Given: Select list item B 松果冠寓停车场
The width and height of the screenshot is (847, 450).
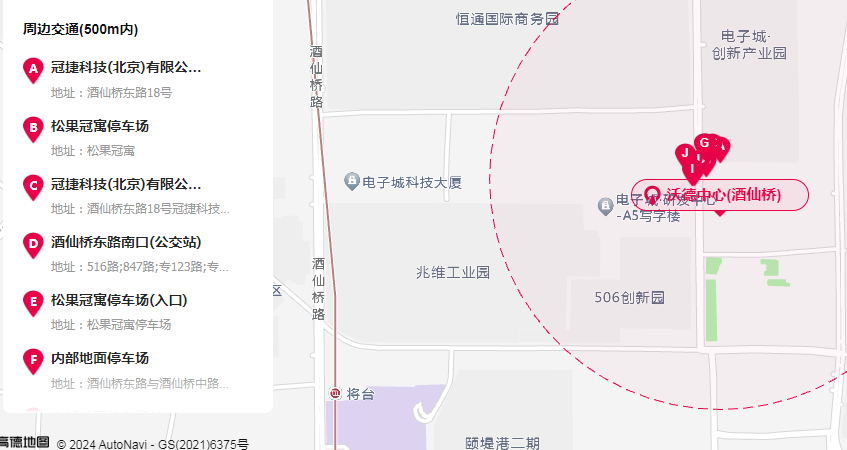Looking at the screenshot, I should [x=100, y=126].
